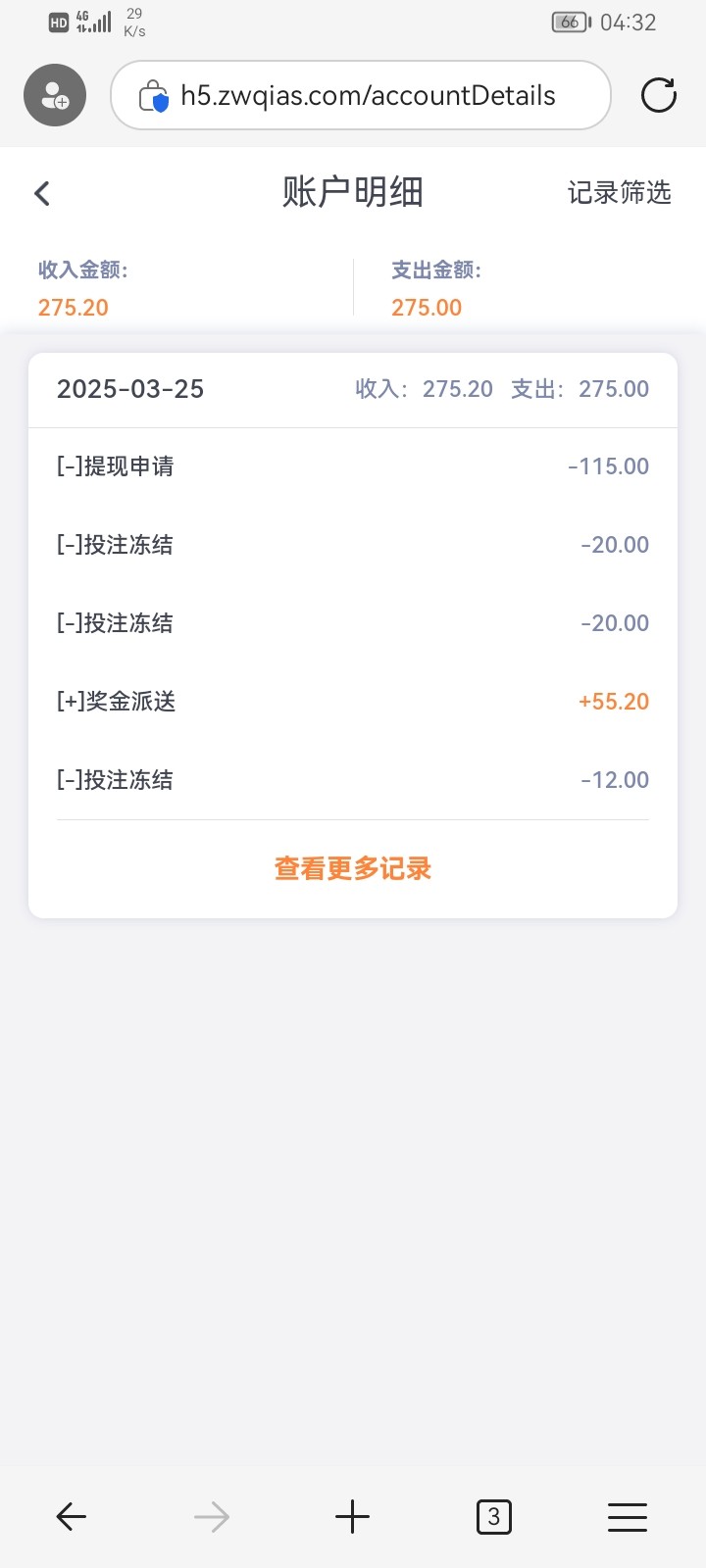The image size is (706, 1568).
Task: Open 记录筛选 record filter
Action: click(619, 193)
